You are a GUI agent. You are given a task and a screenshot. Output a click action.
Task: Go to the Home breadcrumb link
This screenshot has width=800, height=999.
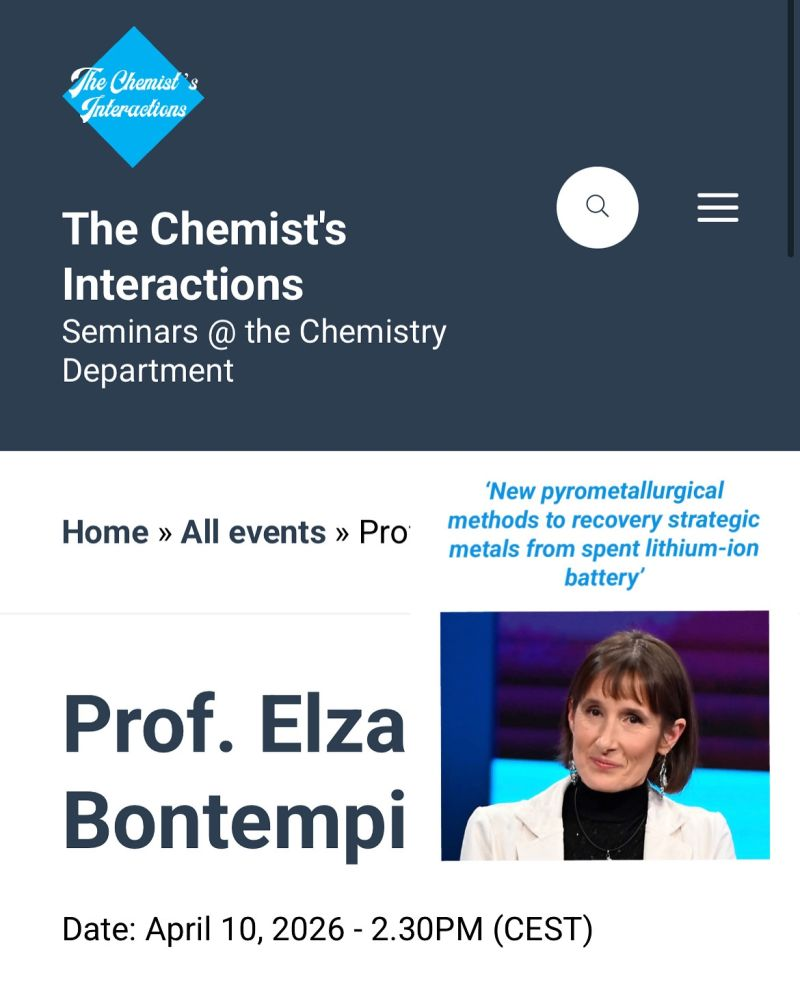coord(105,532)
